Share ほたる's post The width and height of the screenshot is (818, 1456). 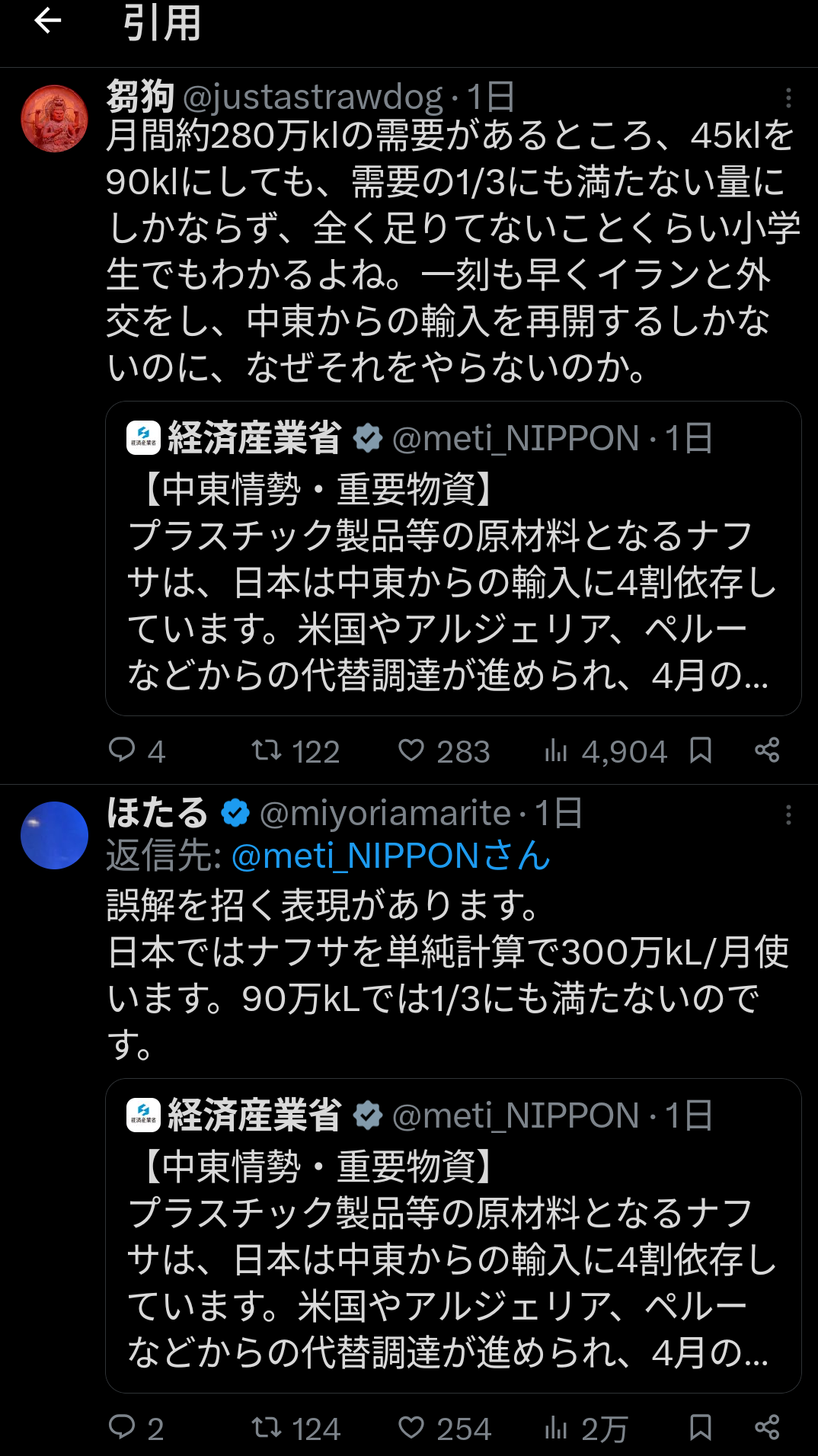tap(767, 1428)
